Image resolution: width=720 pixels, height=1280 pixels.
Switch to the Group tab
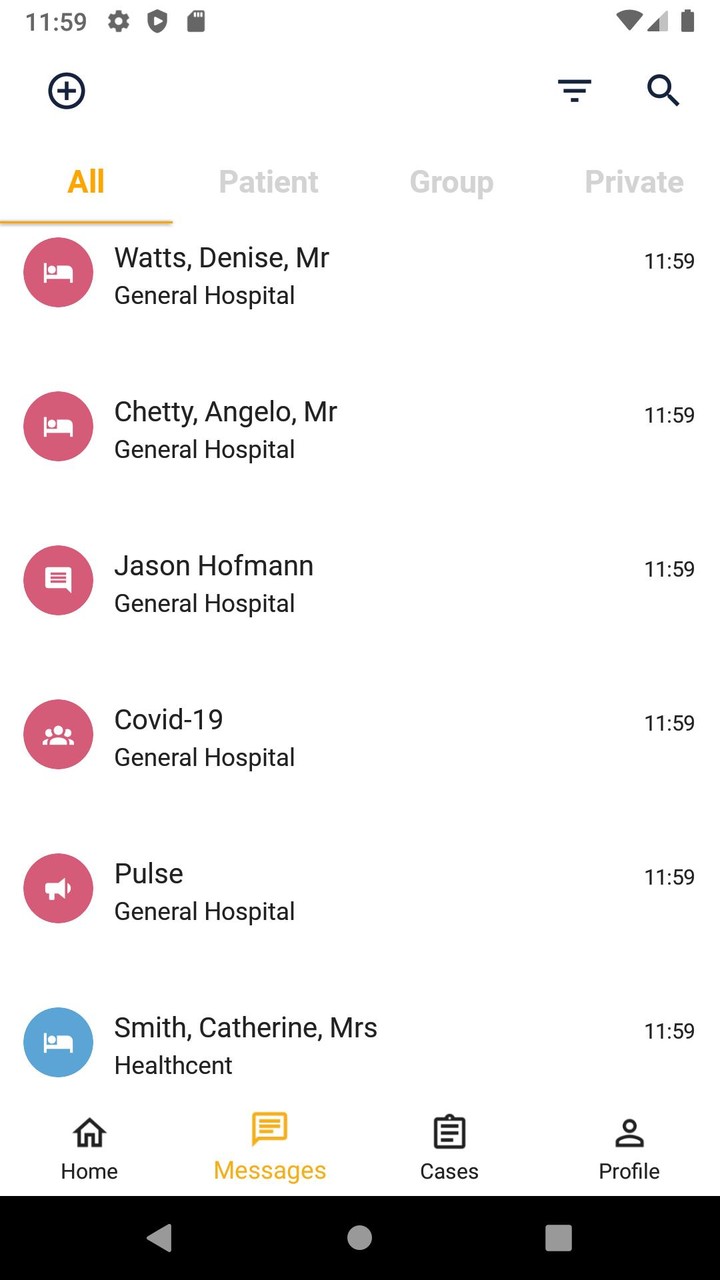pos(451,182)
